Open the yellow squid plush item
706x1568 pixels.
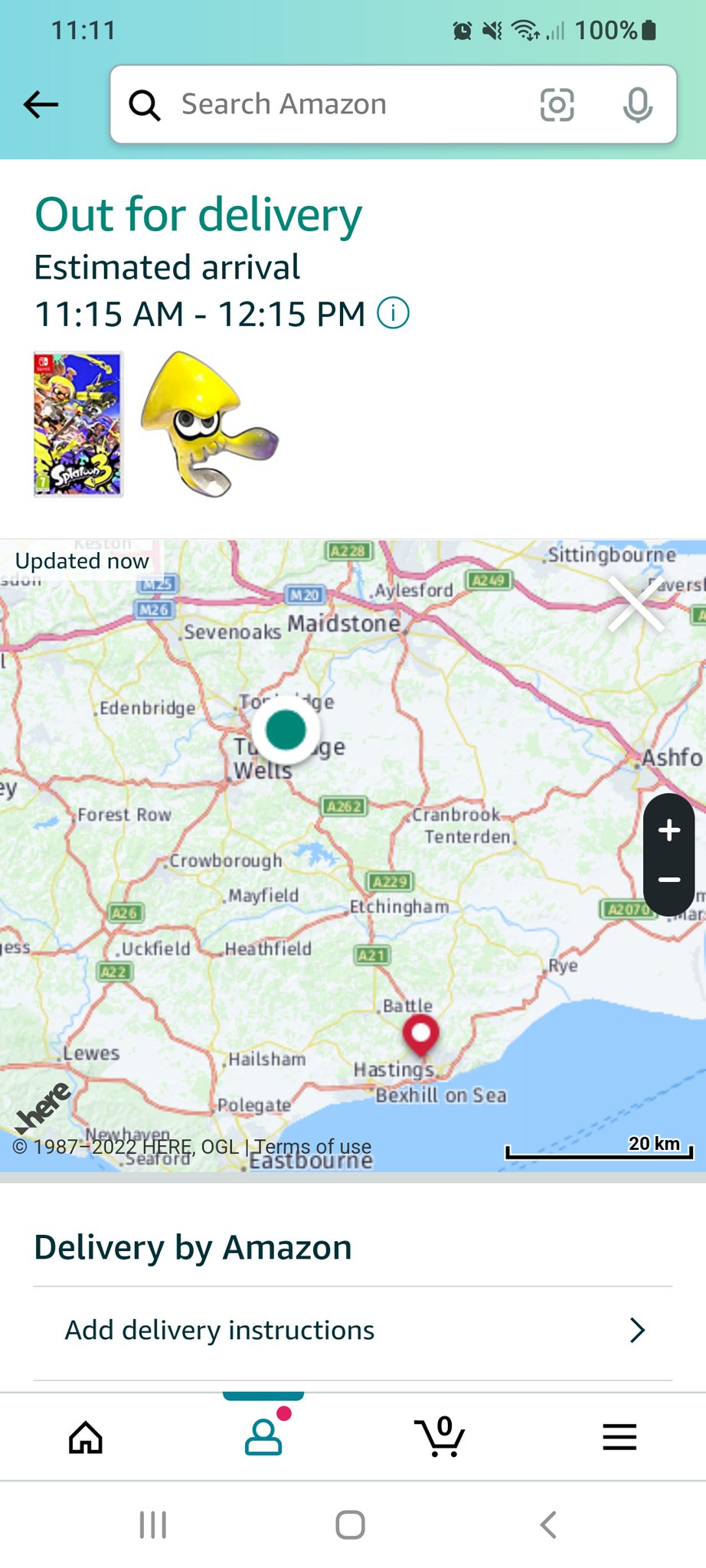208,424
